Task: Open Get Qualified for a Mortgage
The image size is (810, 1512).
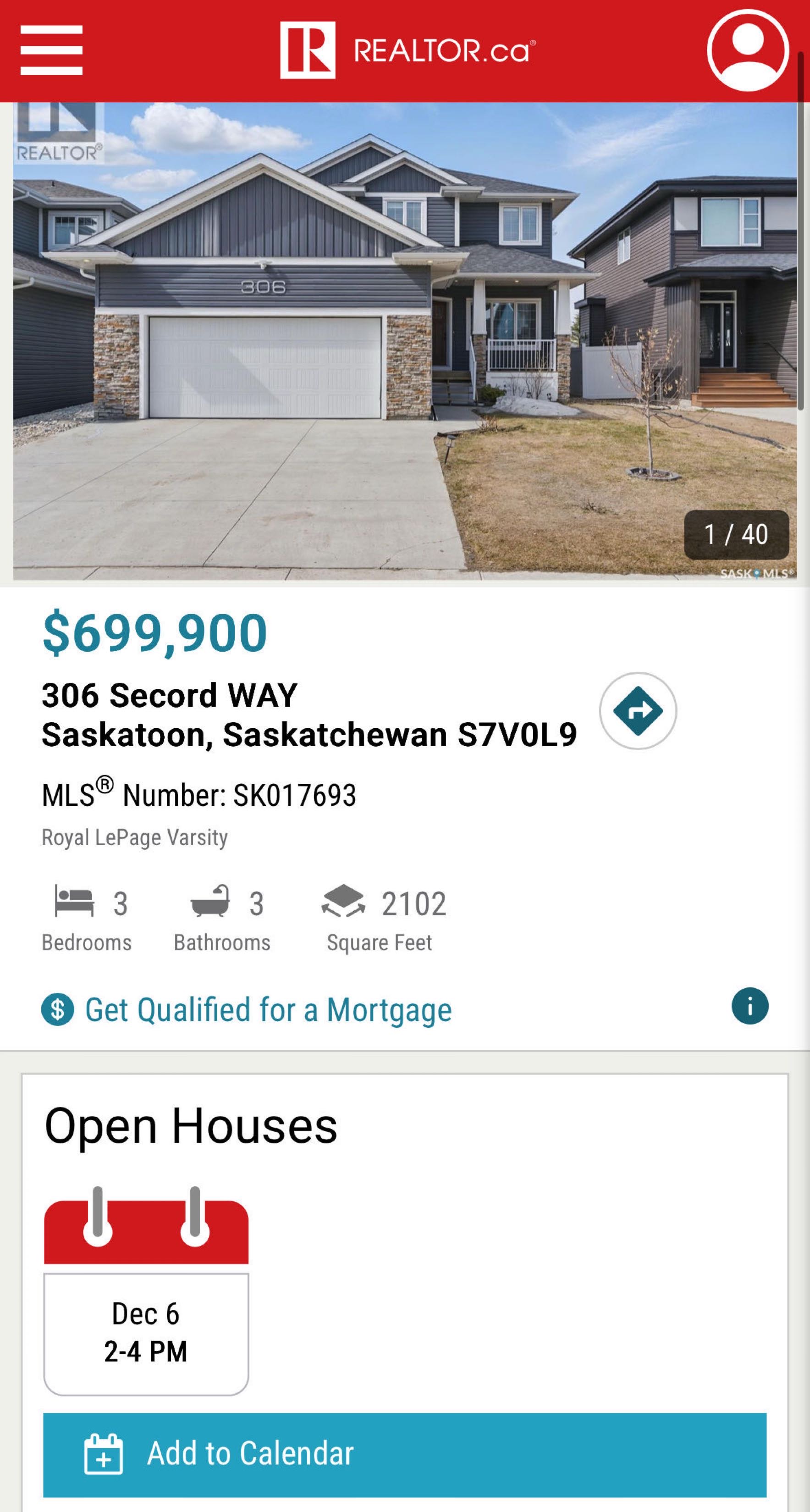Action: click(x=268, y=1009)
